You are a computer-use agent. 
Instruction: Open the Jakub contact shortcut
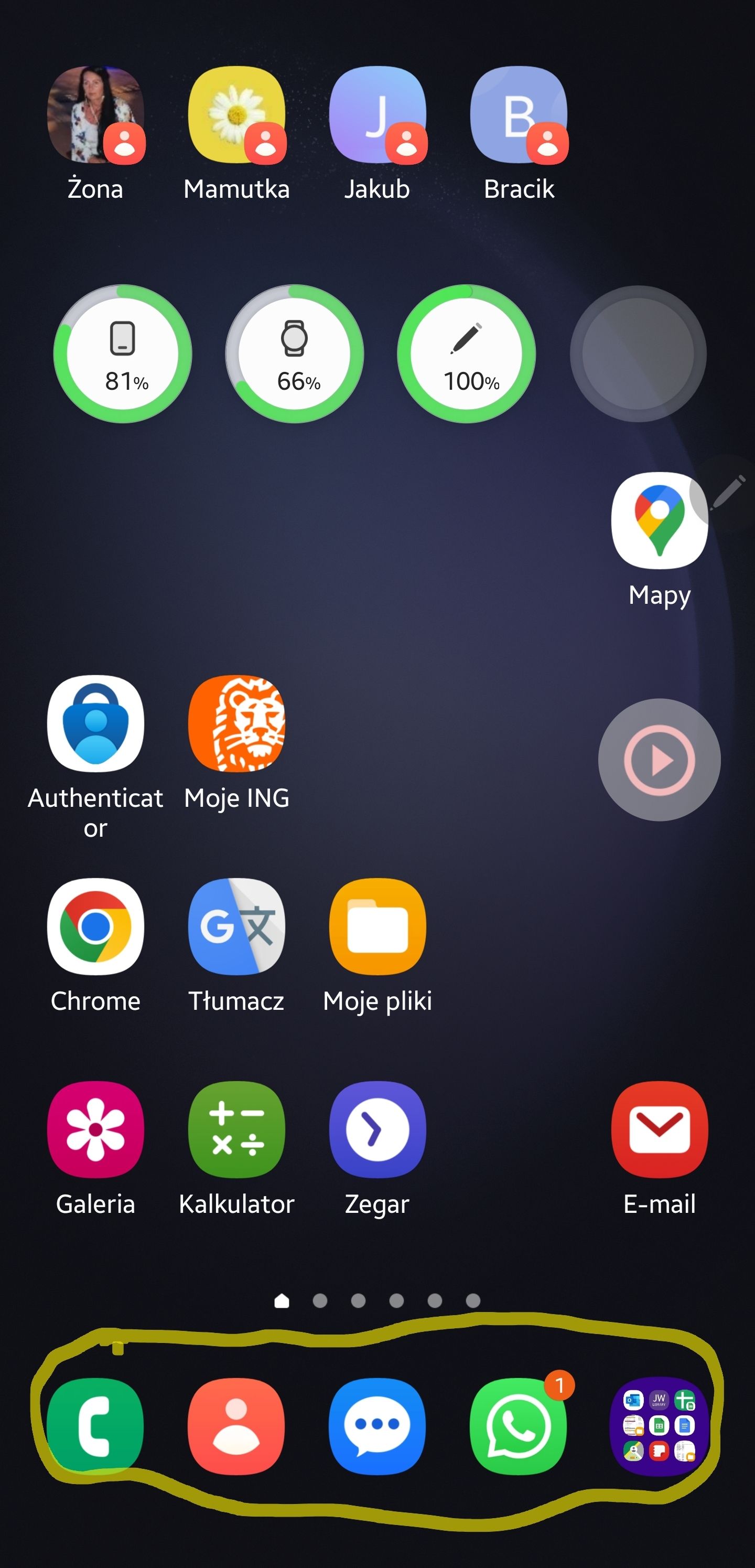coord(377,115)
